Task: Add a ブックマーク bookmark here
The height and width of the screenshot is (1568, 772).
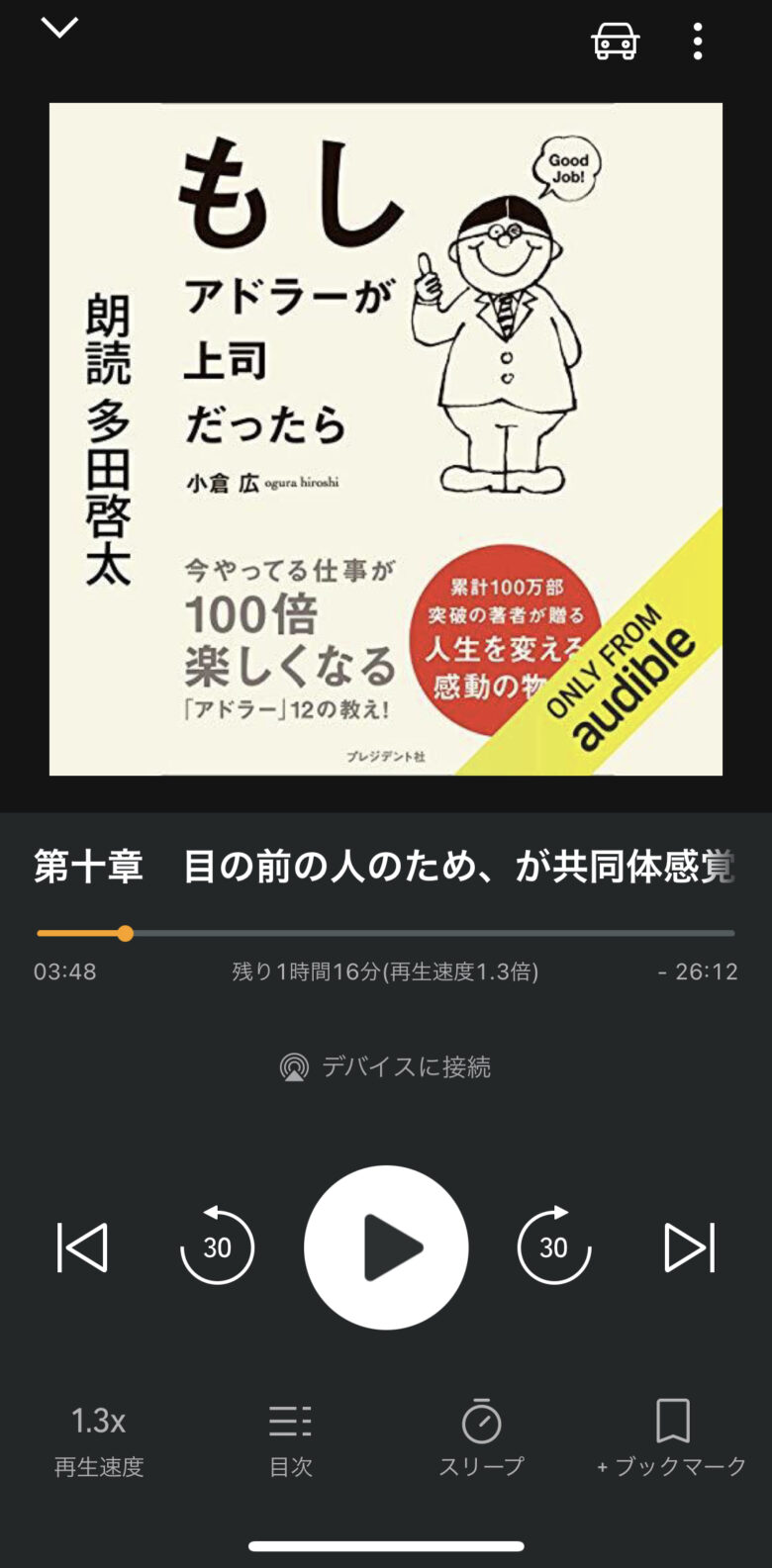Action: [x=672, y=1440]
